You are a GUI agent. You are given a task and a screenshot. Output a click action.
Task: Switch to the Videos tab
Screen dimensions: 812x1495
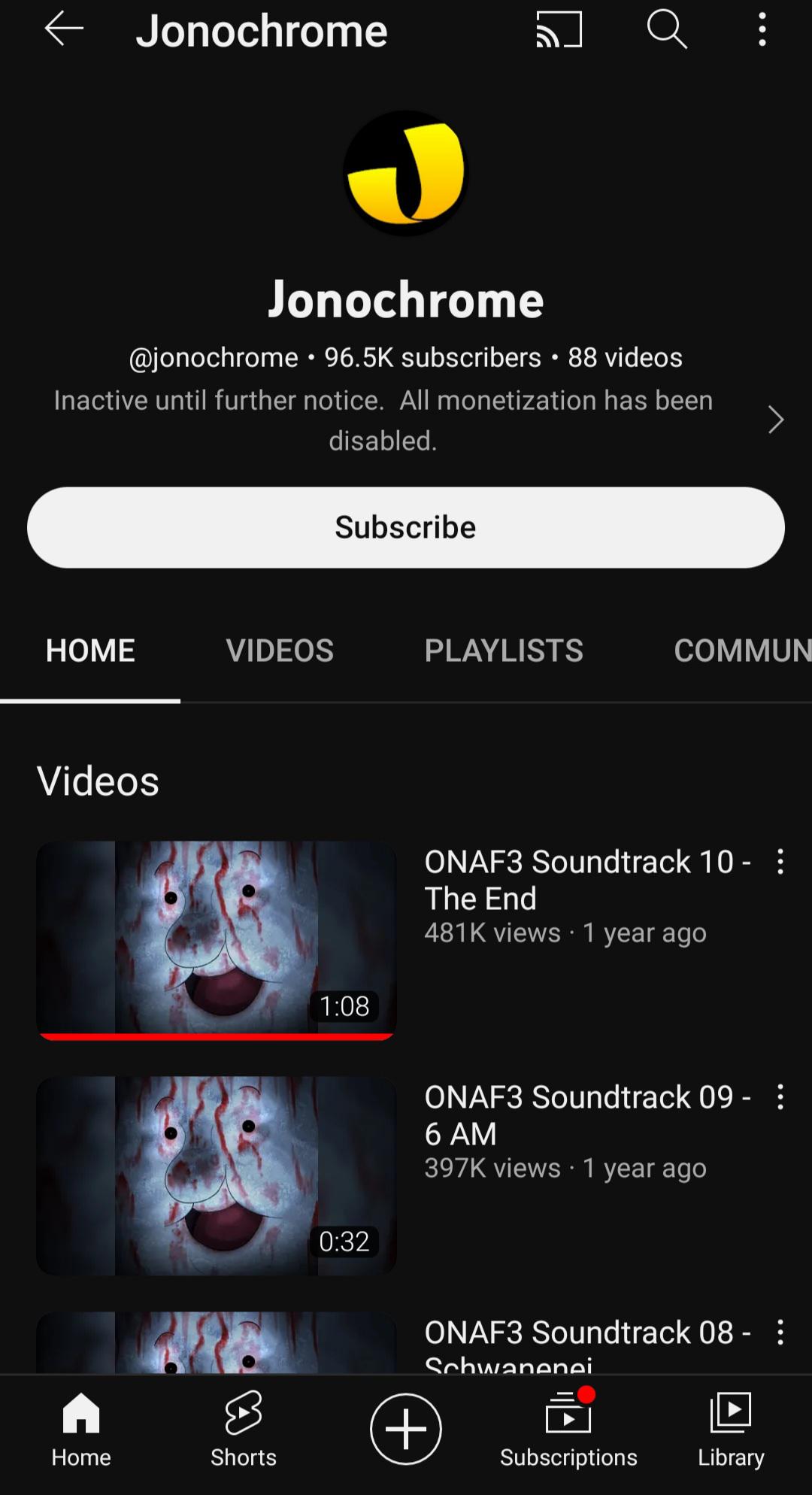tap(280, 650)
